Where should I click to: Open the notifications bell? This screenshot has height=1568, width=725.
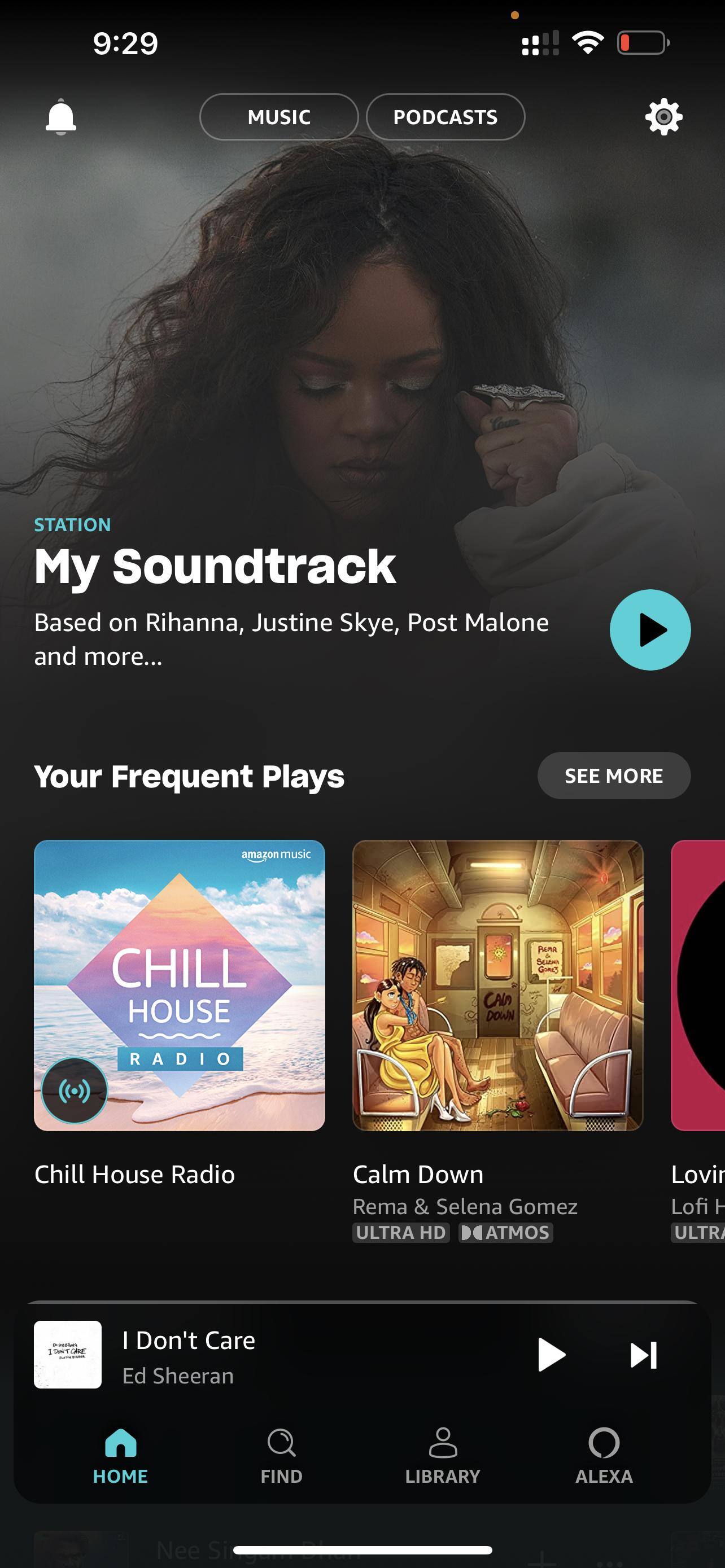pos(61,116)
